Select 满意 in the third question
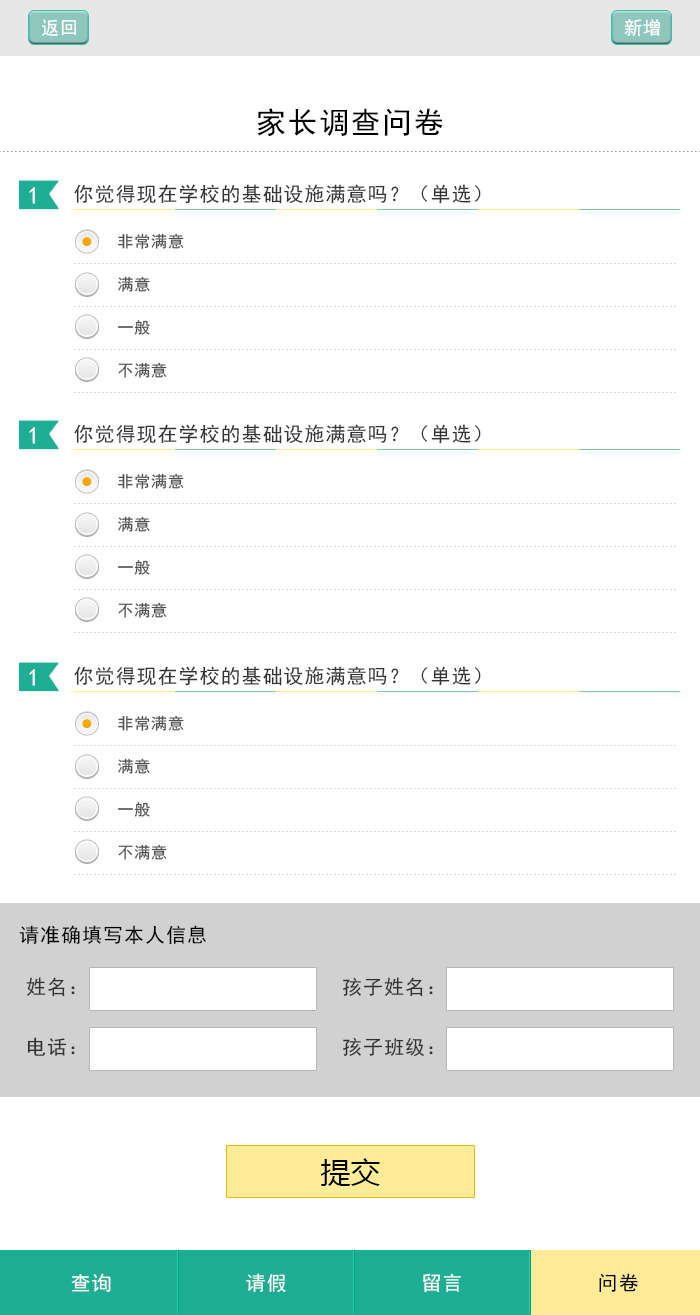 pyautogui.click(x=87, y=767)
